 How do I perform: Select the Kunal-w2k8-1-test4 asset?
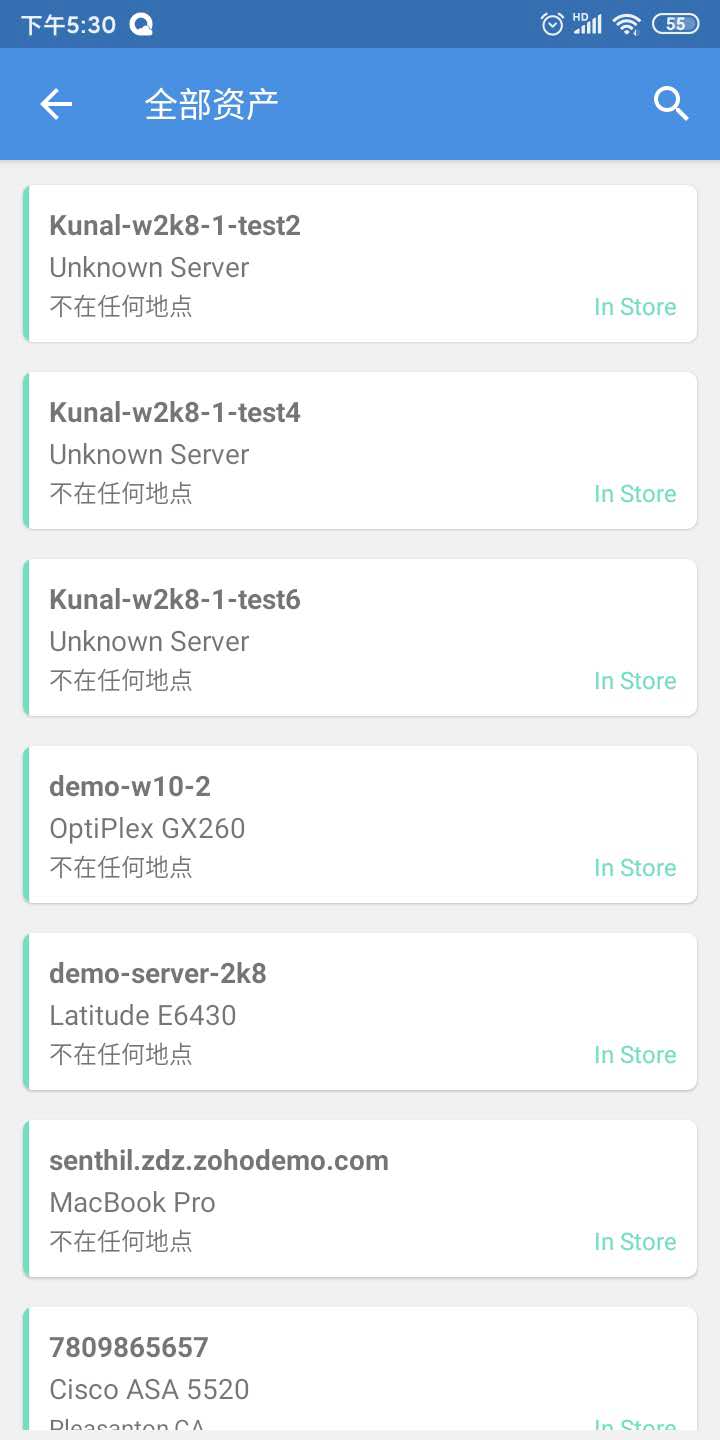[x=360, y=451]
